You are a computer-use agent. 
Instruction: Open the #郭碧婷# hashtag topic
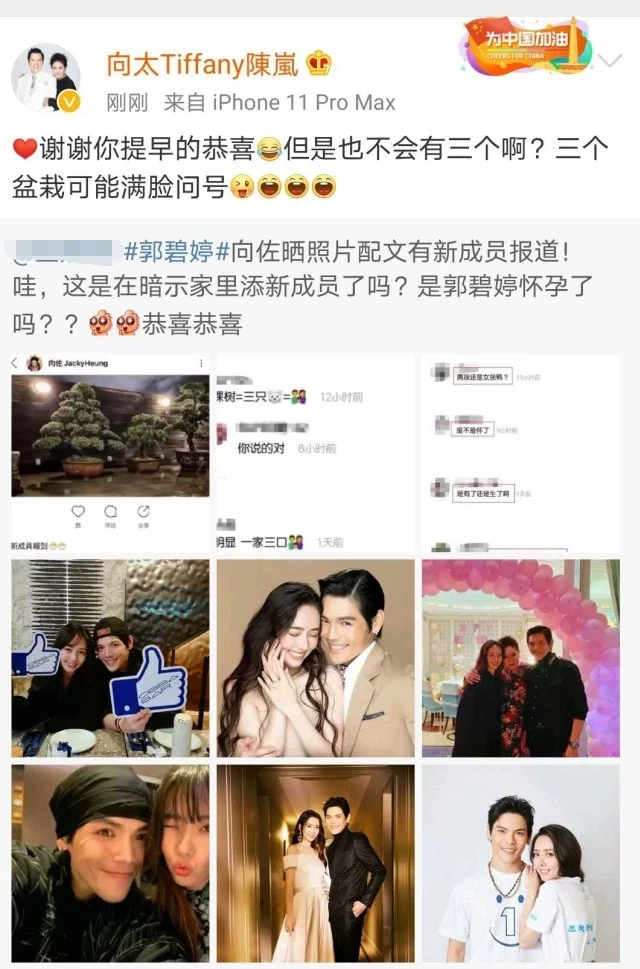[176, 249]
